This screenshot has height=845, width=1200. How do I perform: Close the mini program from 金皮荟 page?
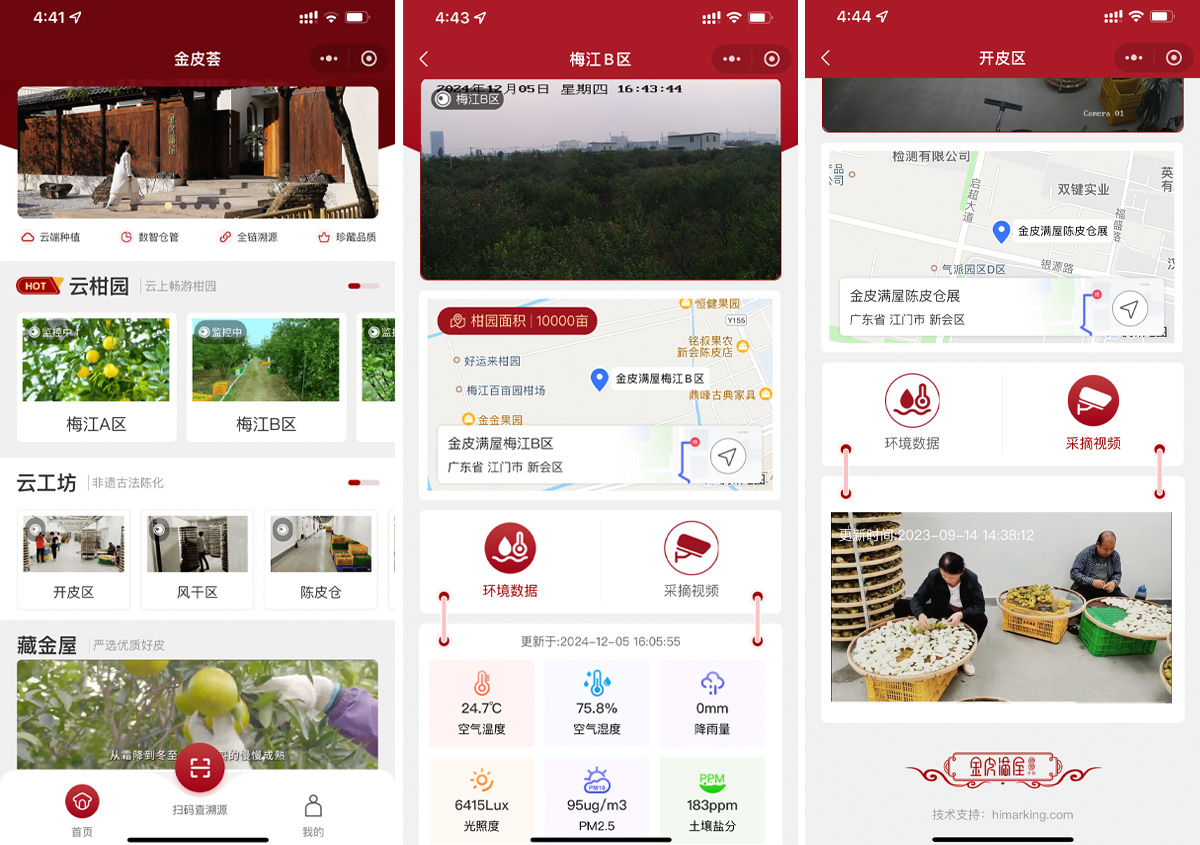tap(369, 59)
